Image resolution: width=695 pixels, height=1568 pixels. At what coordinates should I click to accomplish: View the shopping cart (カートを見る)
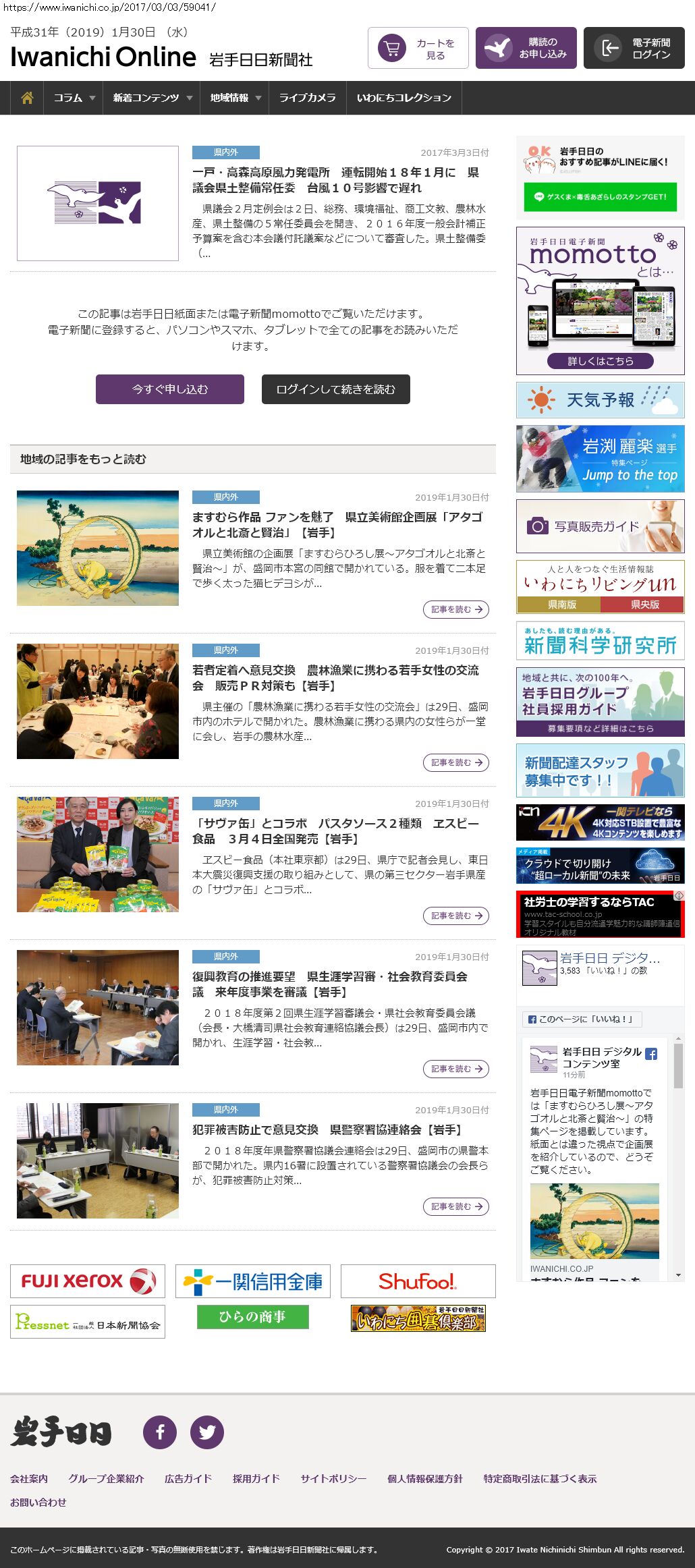tap(418, 48)
